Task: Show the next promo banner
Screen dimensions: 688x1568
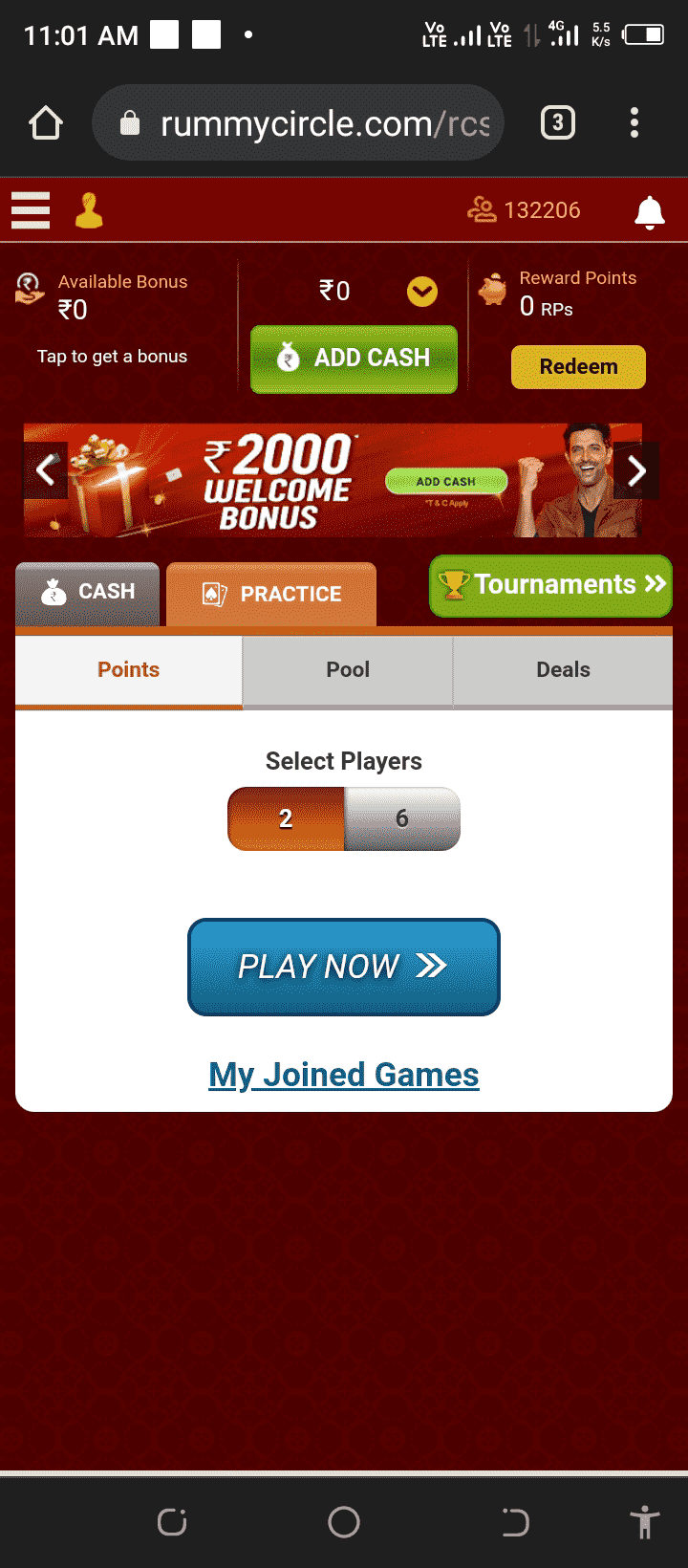Action: (x=636, y=470)
